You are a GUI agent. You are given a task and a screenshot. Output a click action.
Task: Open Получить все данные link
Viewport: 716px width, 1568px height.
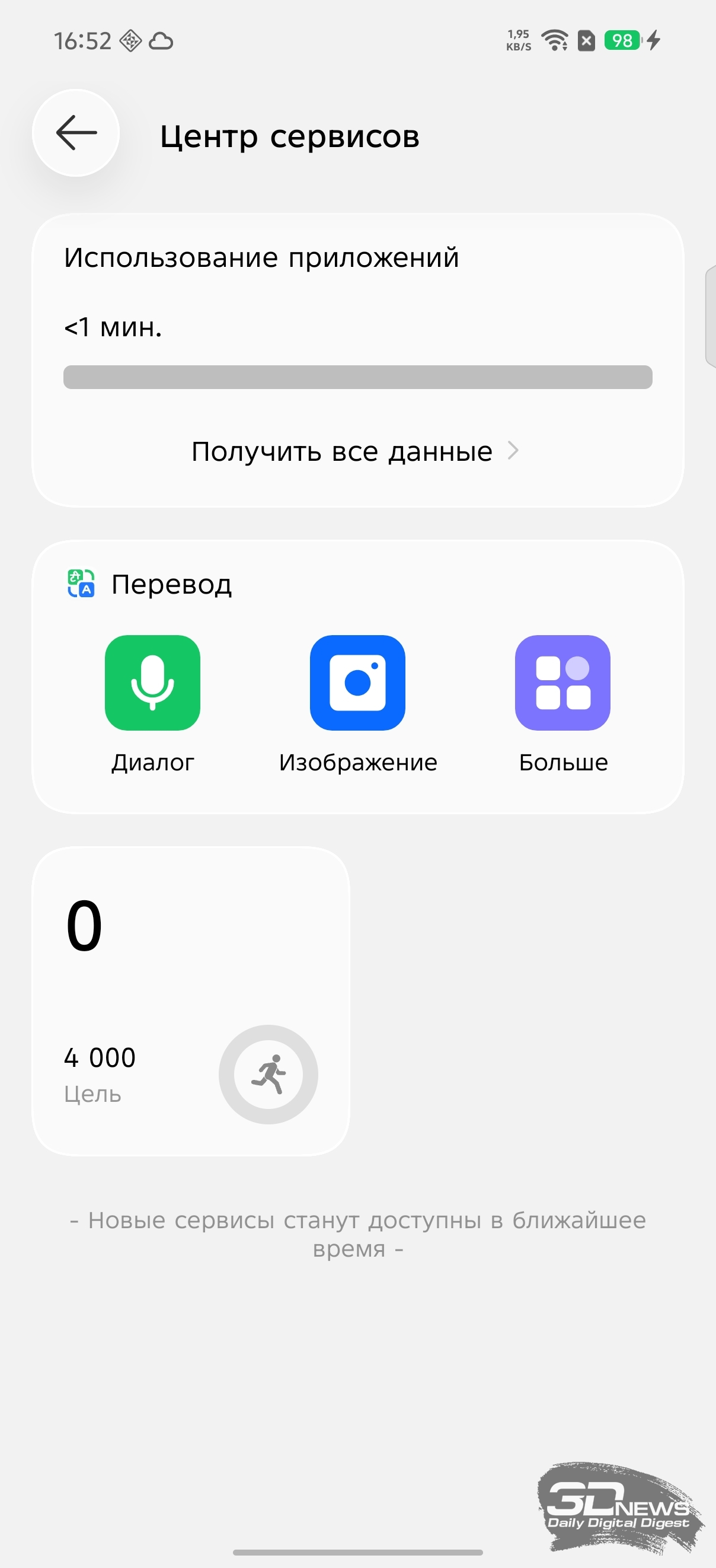click(354, 452)
